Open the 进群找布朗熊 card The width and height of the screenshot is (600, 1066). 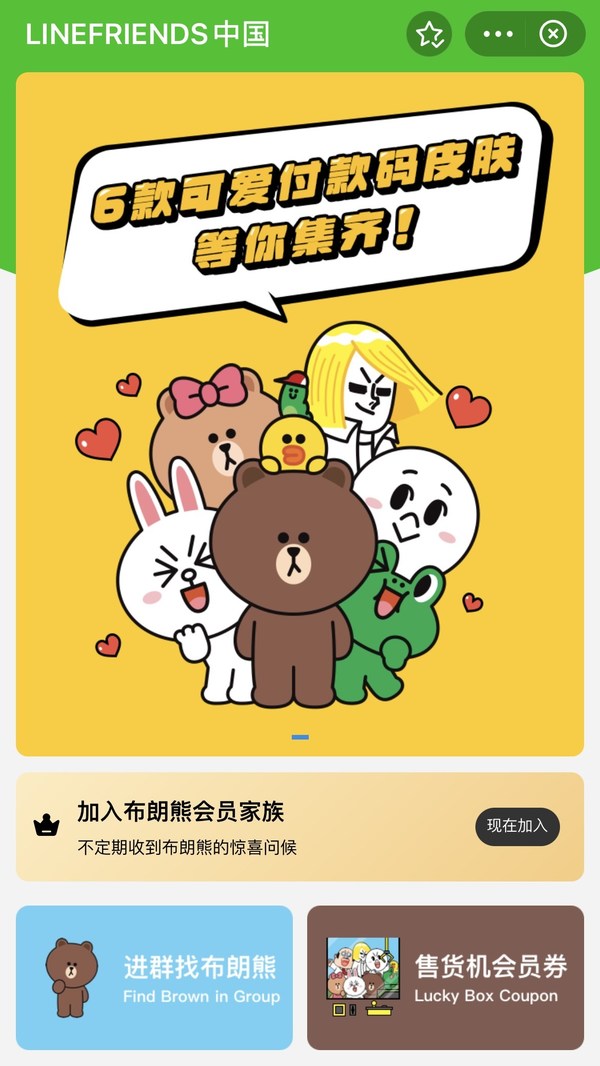click(154, 977)
